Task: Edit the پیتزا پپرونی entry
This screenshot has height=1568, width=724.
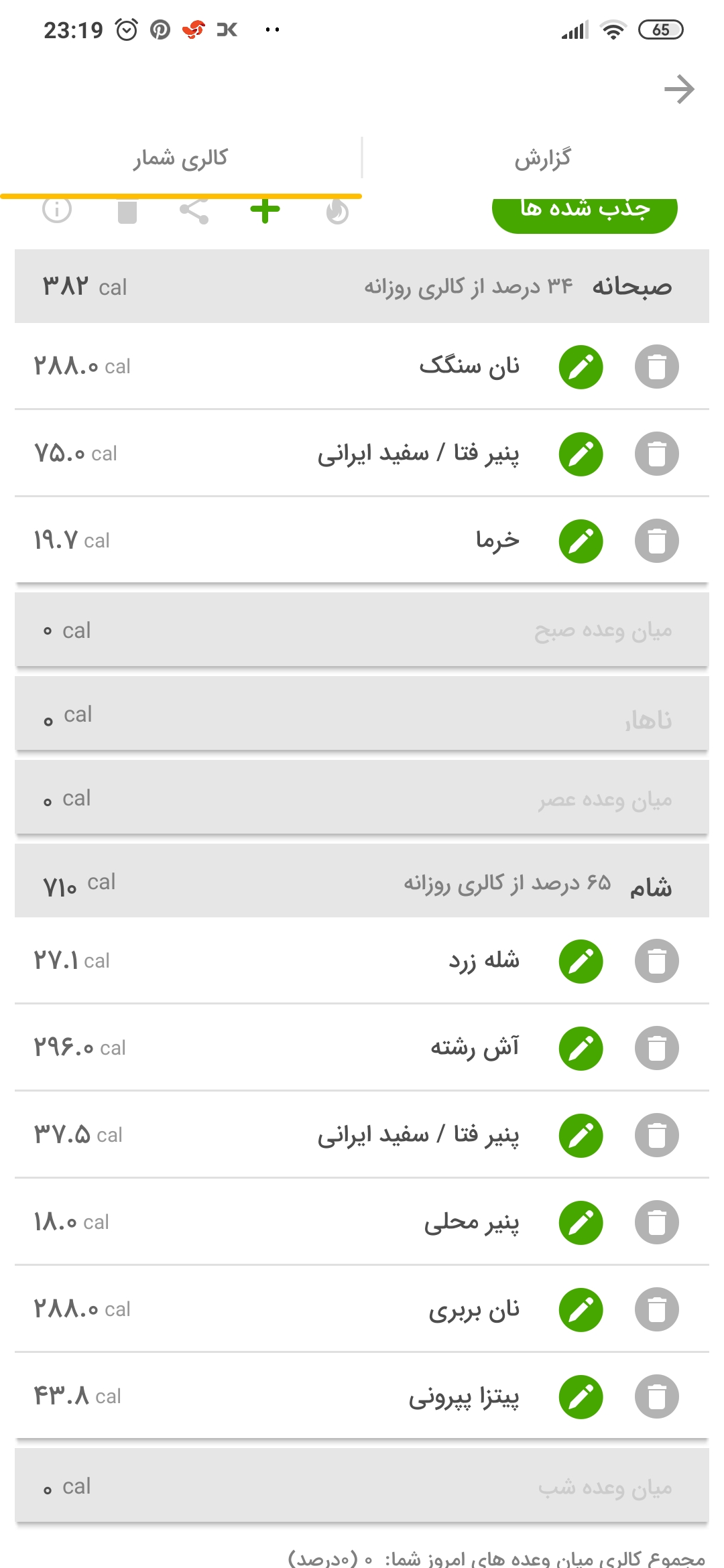Action: [x=581, y=1396]
